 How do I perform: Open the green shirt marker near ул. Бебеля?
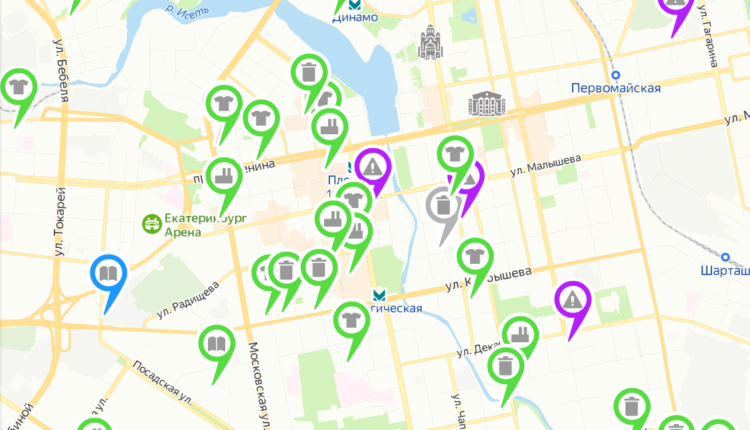coord(17,86)
